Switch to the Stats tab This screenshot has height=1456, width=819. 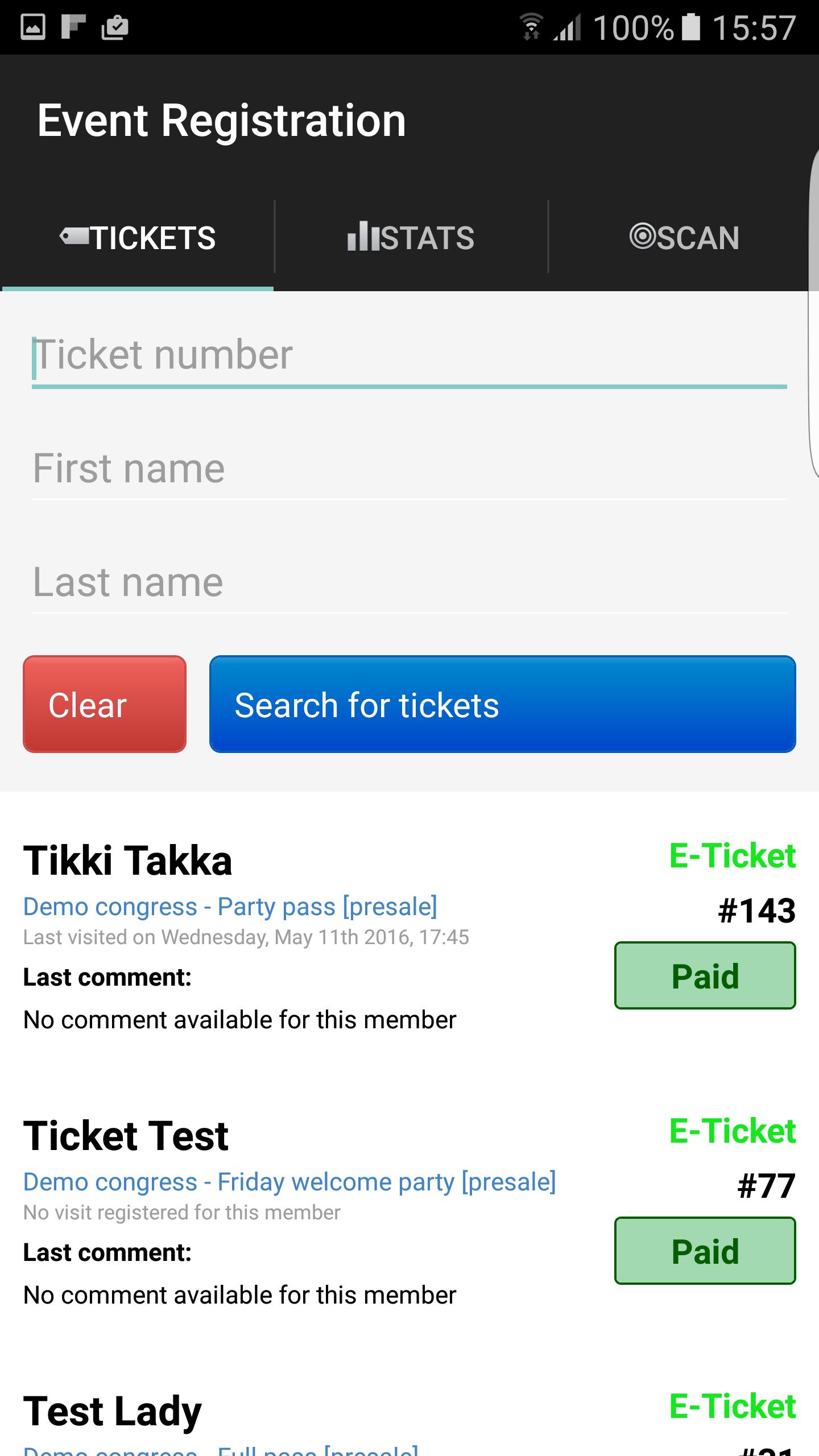pos(411,238)
